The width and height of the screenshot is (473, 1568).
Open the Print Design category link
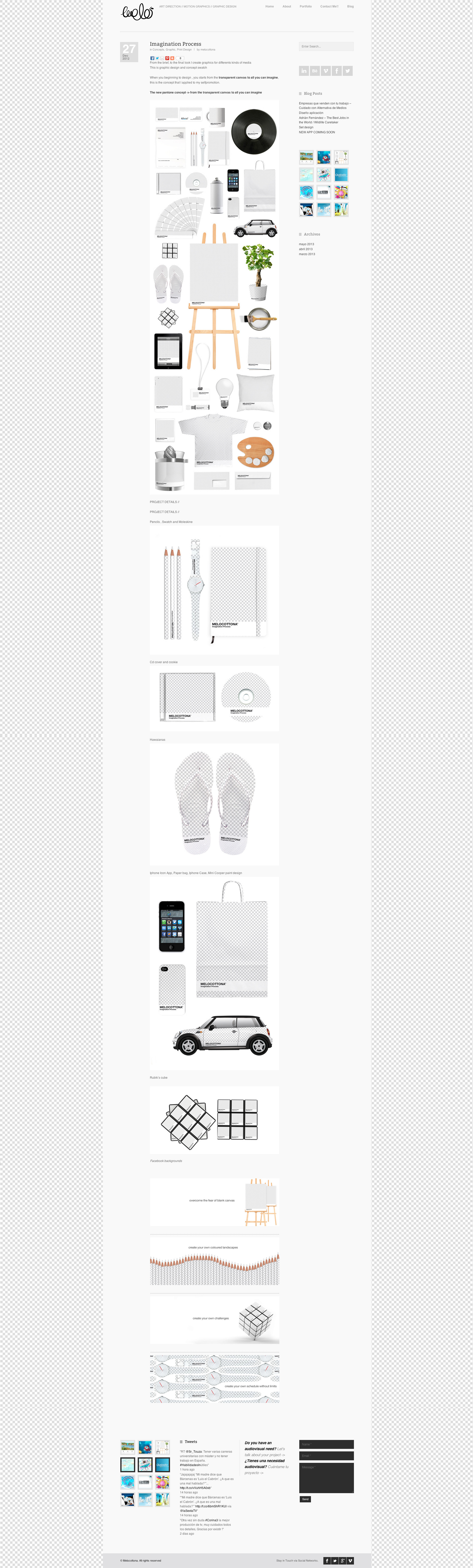coord(184,50)
